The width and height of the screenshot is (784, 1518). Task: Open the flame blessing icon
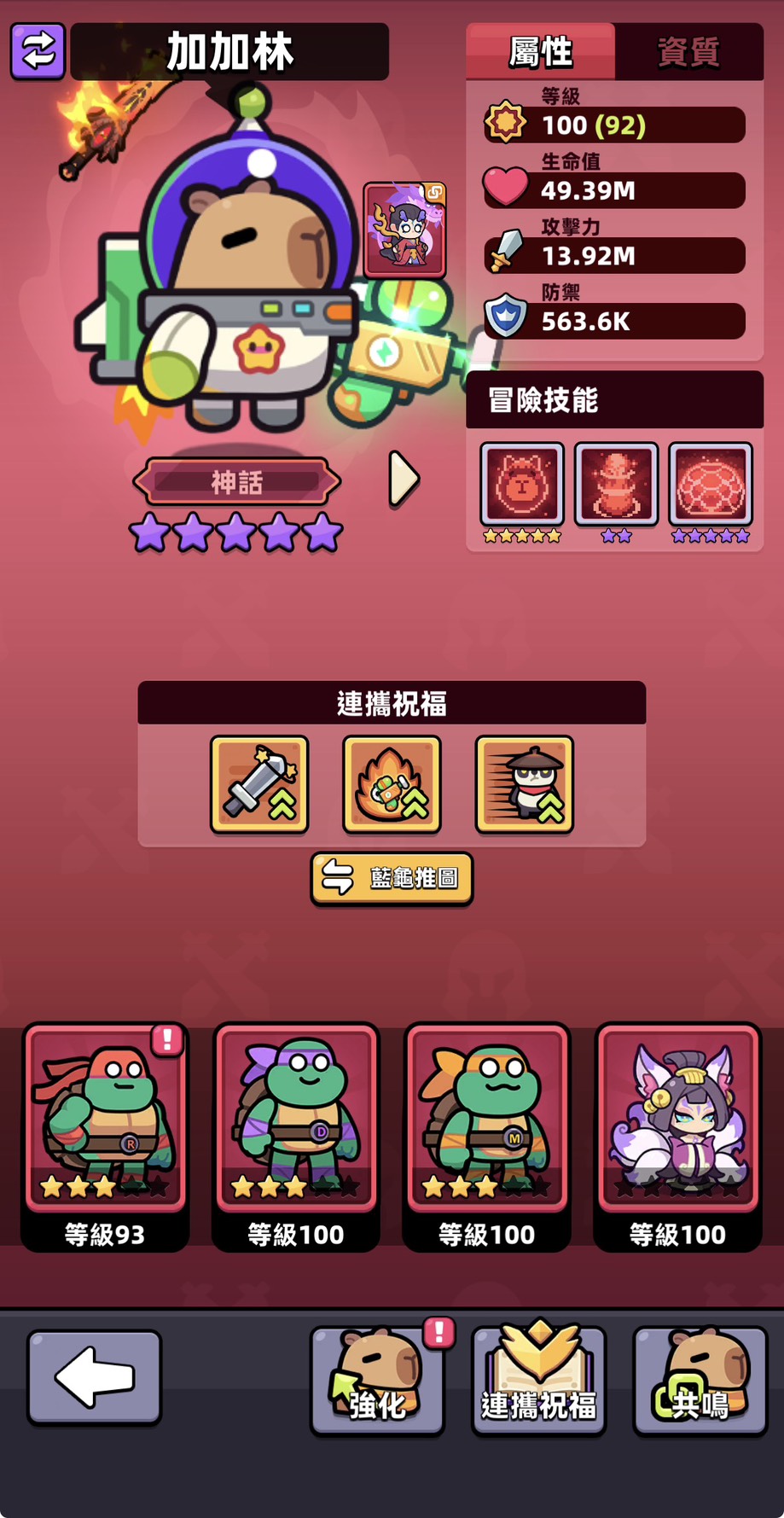[x=392, y=784]
